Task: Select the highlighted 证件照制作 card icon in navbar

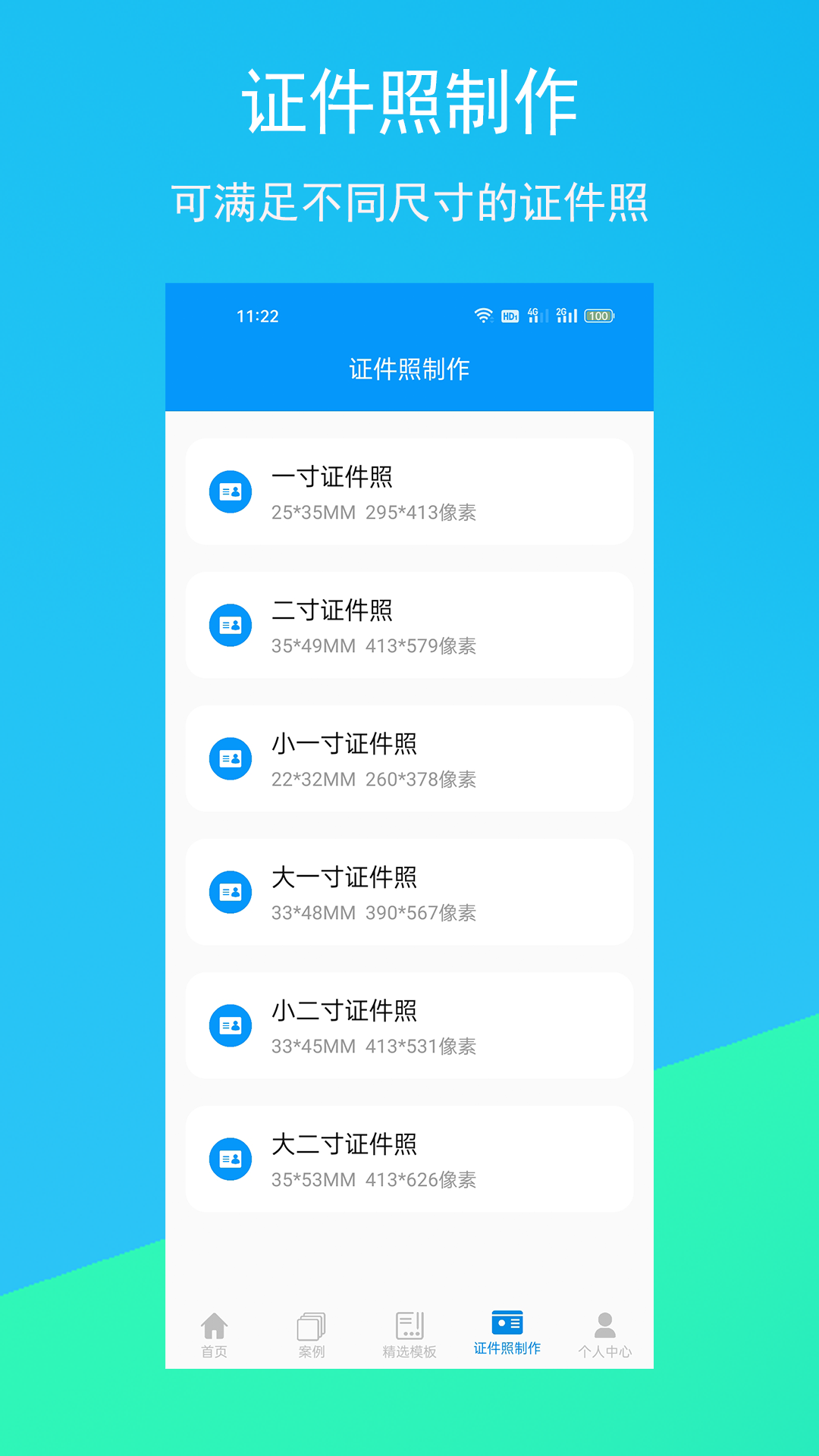Action: (507, 1321)
